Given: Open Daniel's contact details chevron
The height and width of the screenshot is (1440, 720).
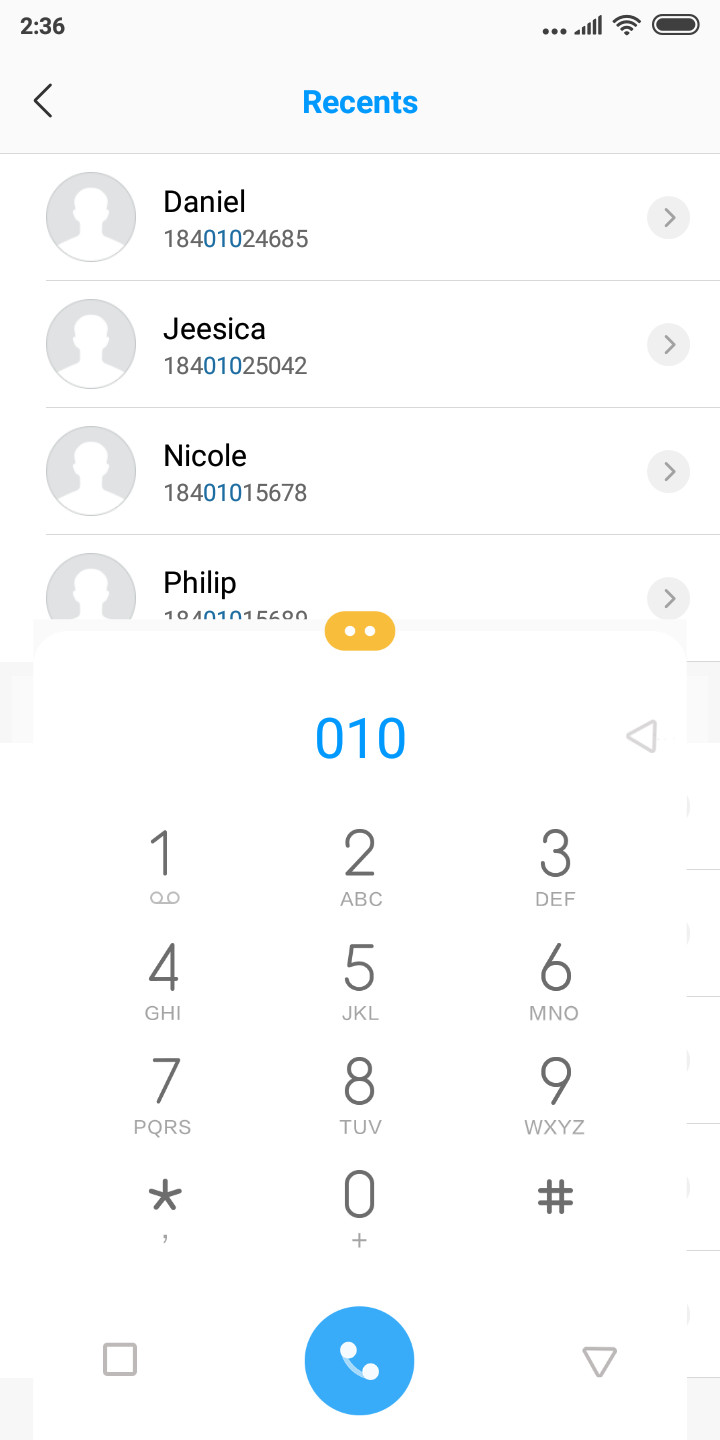Looking at the screenshot, I should [x=669, y=217].
